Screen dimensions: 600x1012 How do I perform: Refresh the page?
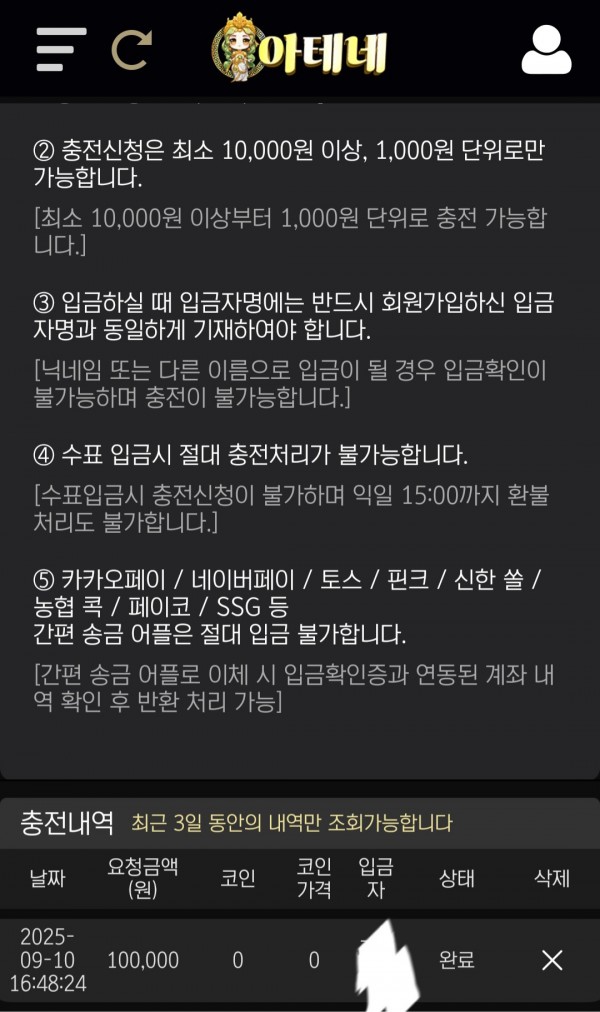click(x=132, y=48)
